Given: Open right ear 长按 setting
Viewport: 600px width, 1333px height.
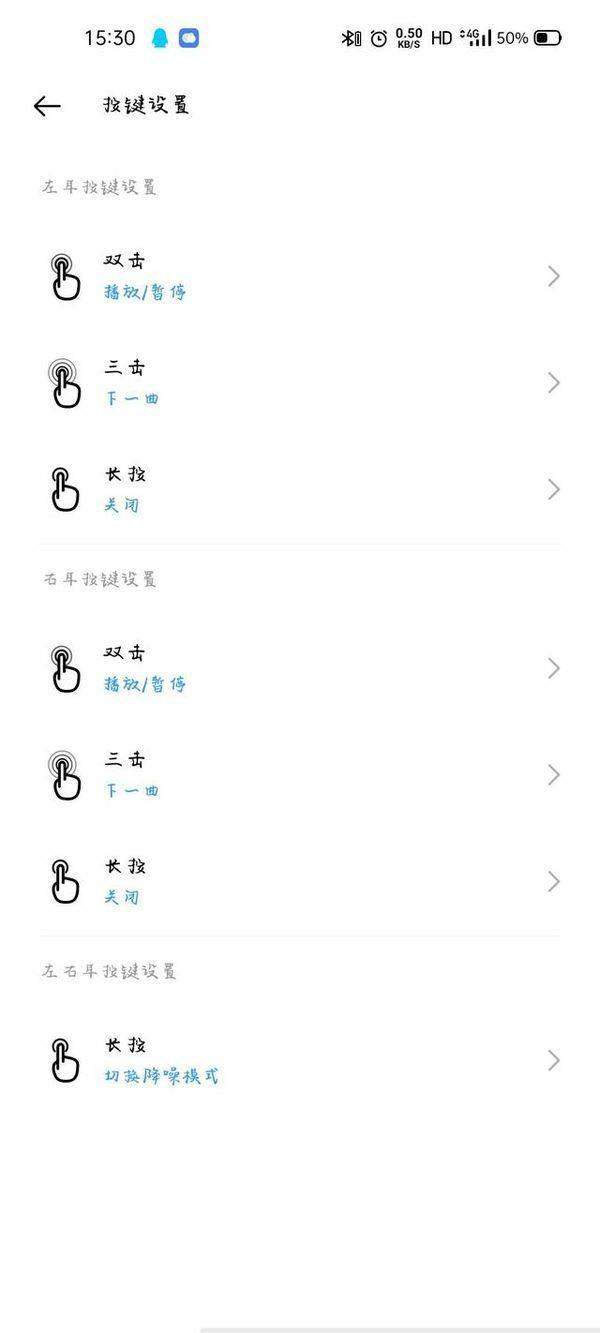Looking at the screenshot, I should pyautogui.click(x=300, y=881).
